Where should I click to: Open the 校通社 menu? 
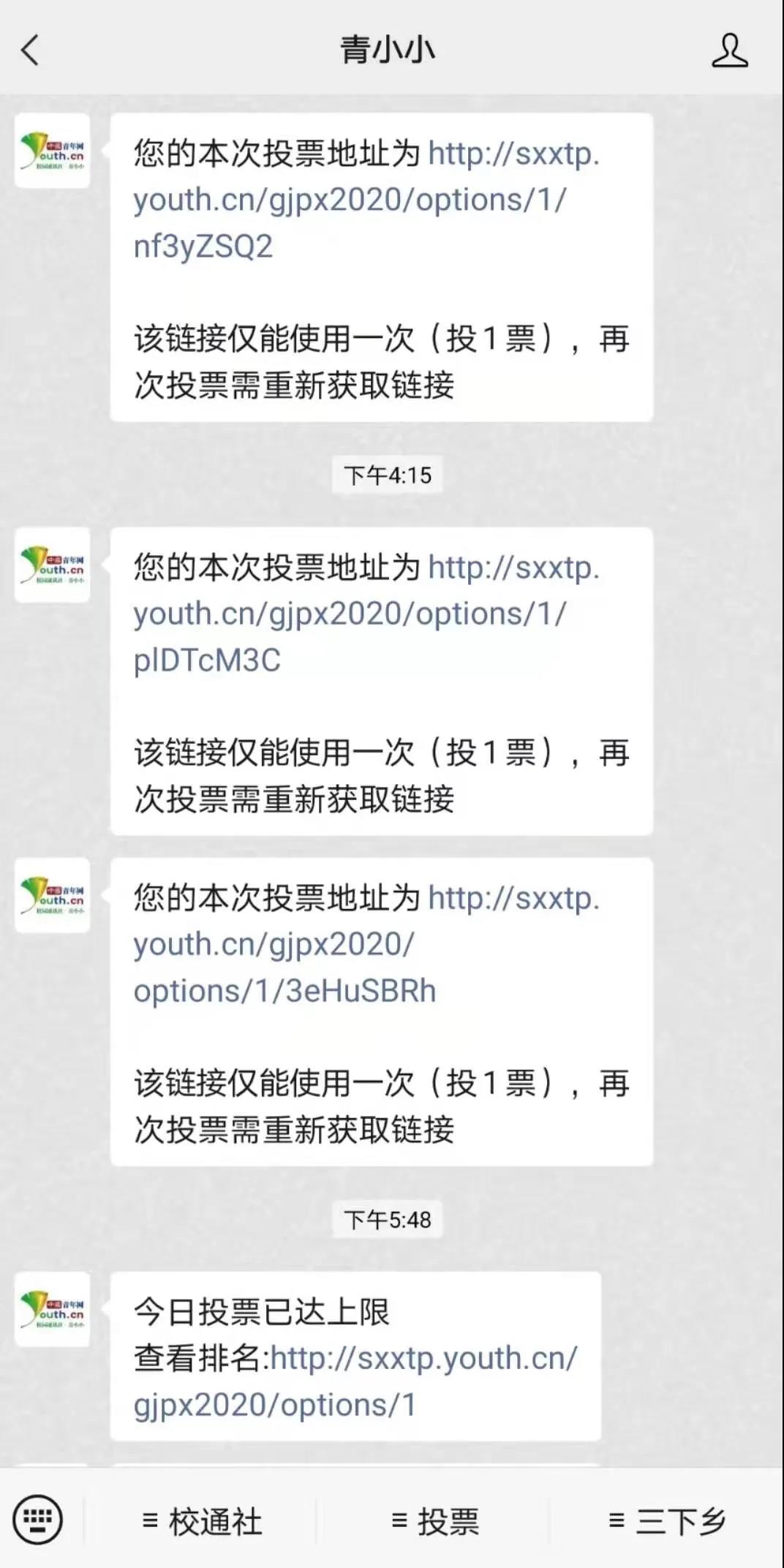[202, 1521]
